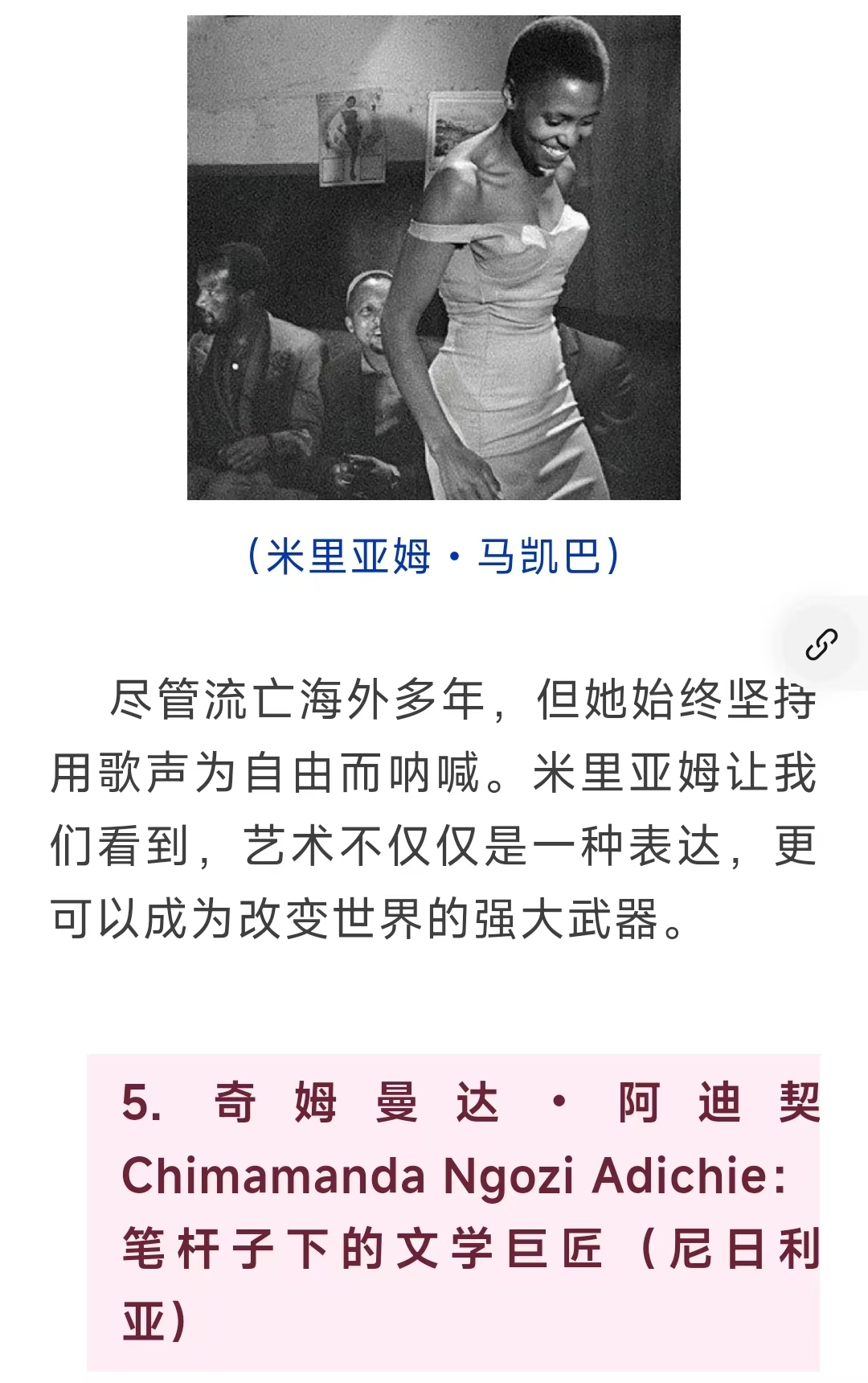Open the black-and-white article photo
868x1383 pixels.
pos(434,258)
